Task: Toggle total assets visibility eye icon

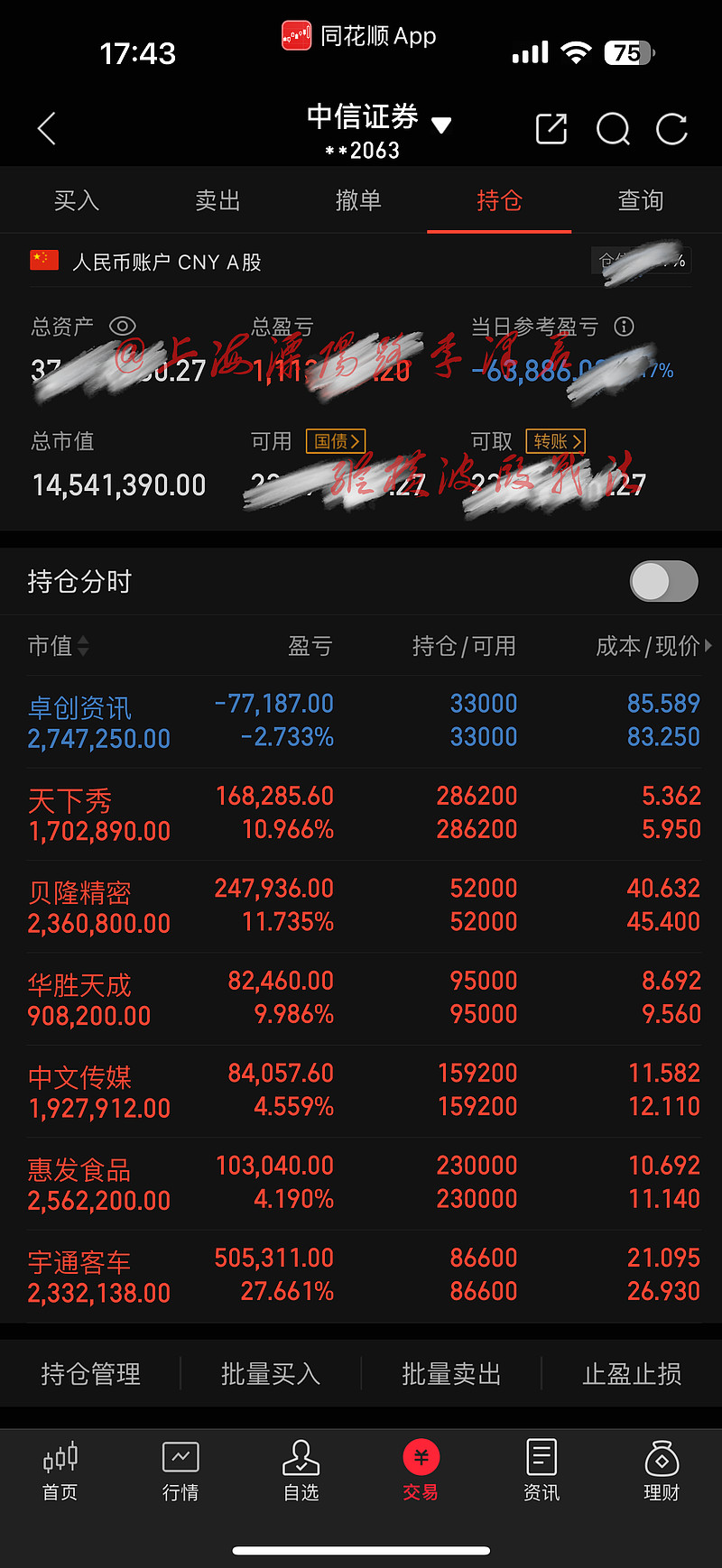Action: click(x=123, y=326)
